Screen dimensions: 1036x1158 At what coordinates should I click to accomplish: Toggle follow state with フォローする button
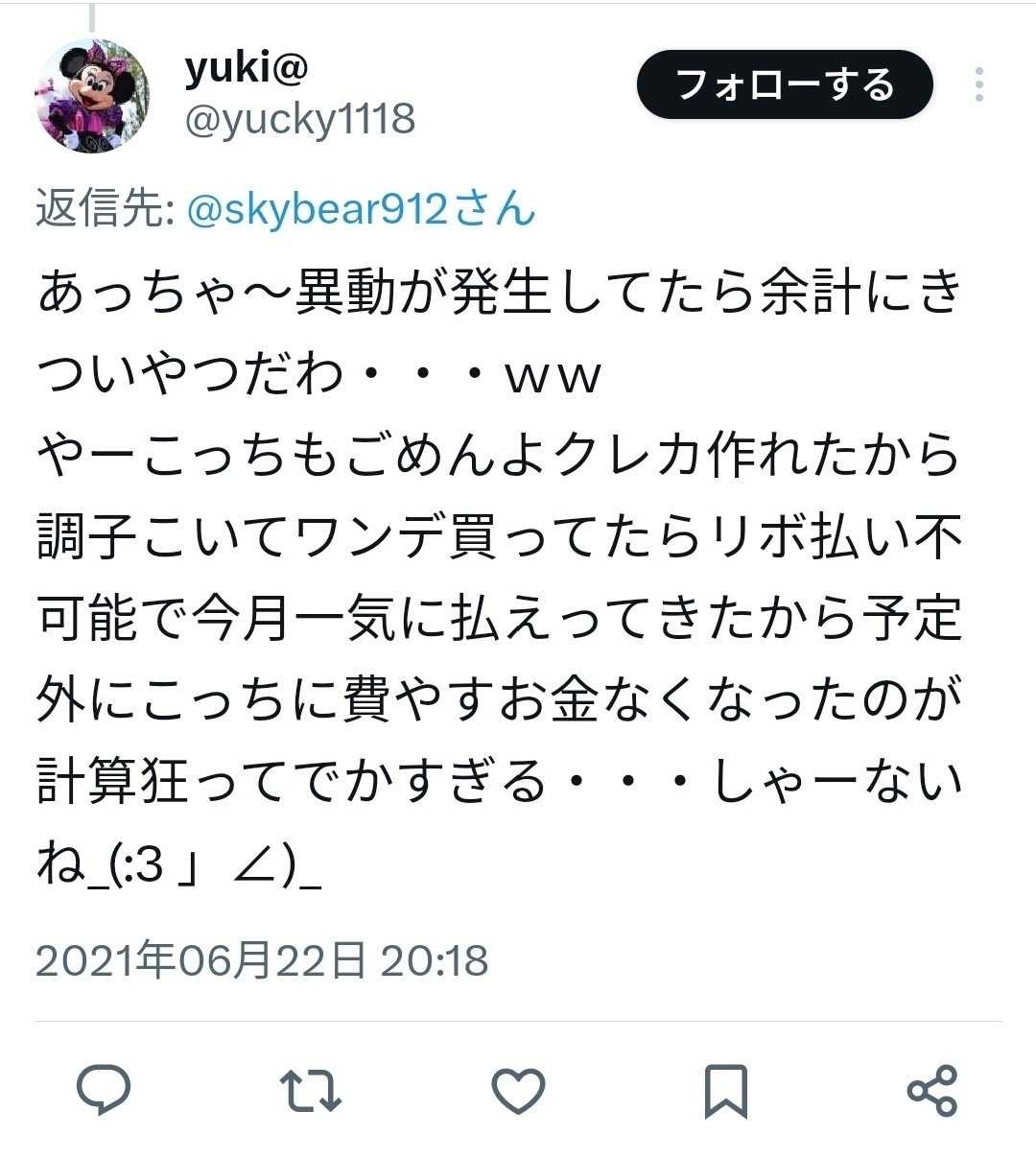785,84
